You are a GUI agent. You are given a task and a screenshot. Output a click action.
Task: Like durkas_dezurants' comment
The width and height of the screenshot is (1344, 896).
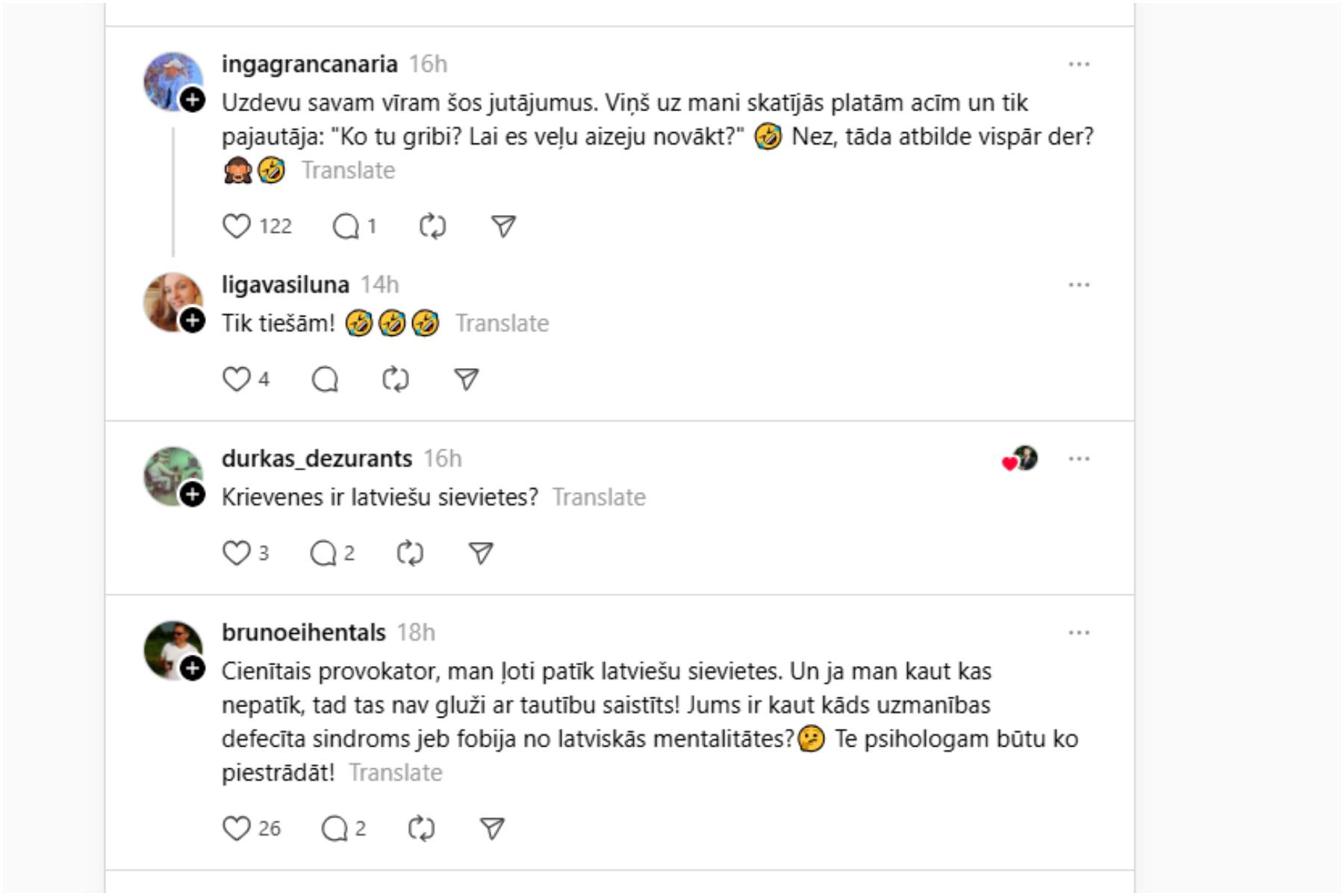click(x=237, y=553)
